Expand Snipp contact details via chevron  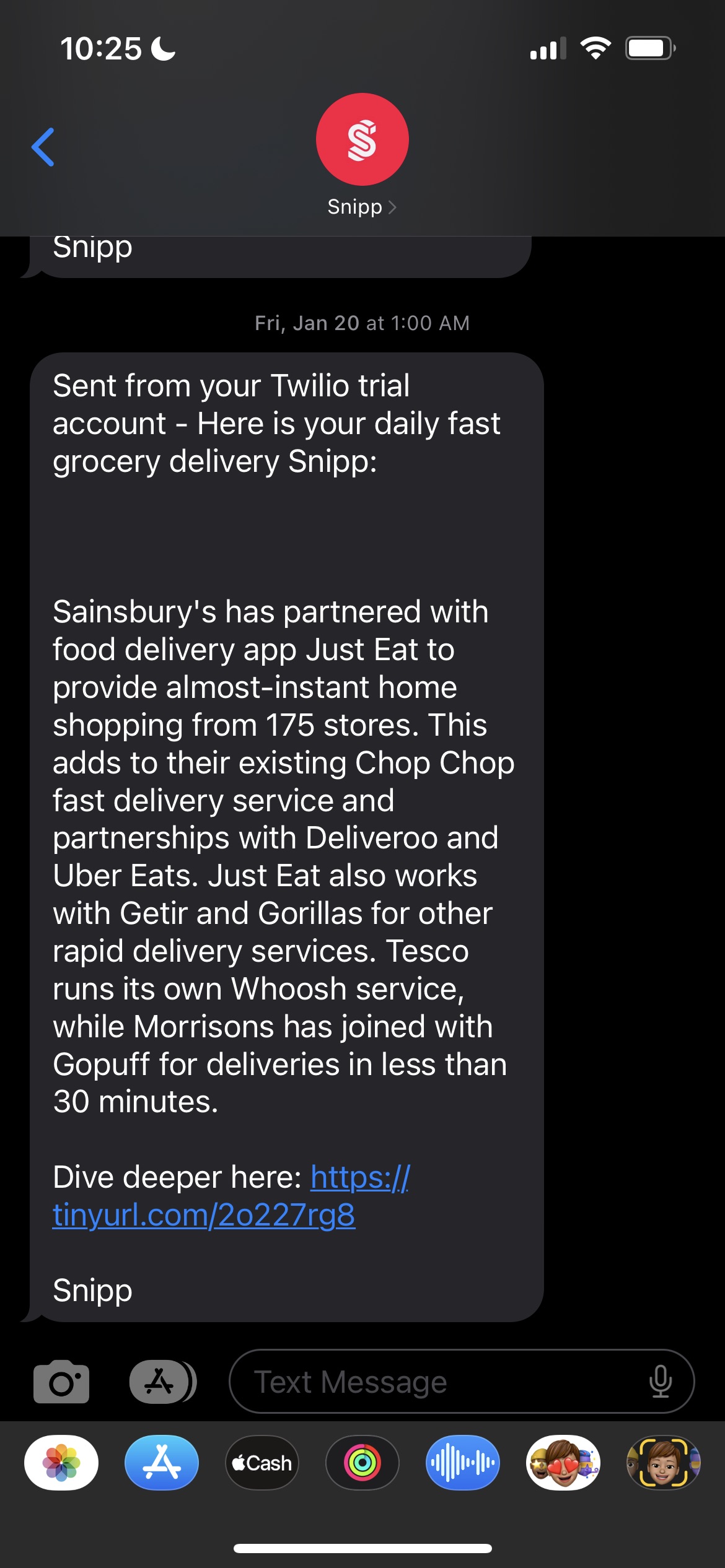[x=393, y=206]
